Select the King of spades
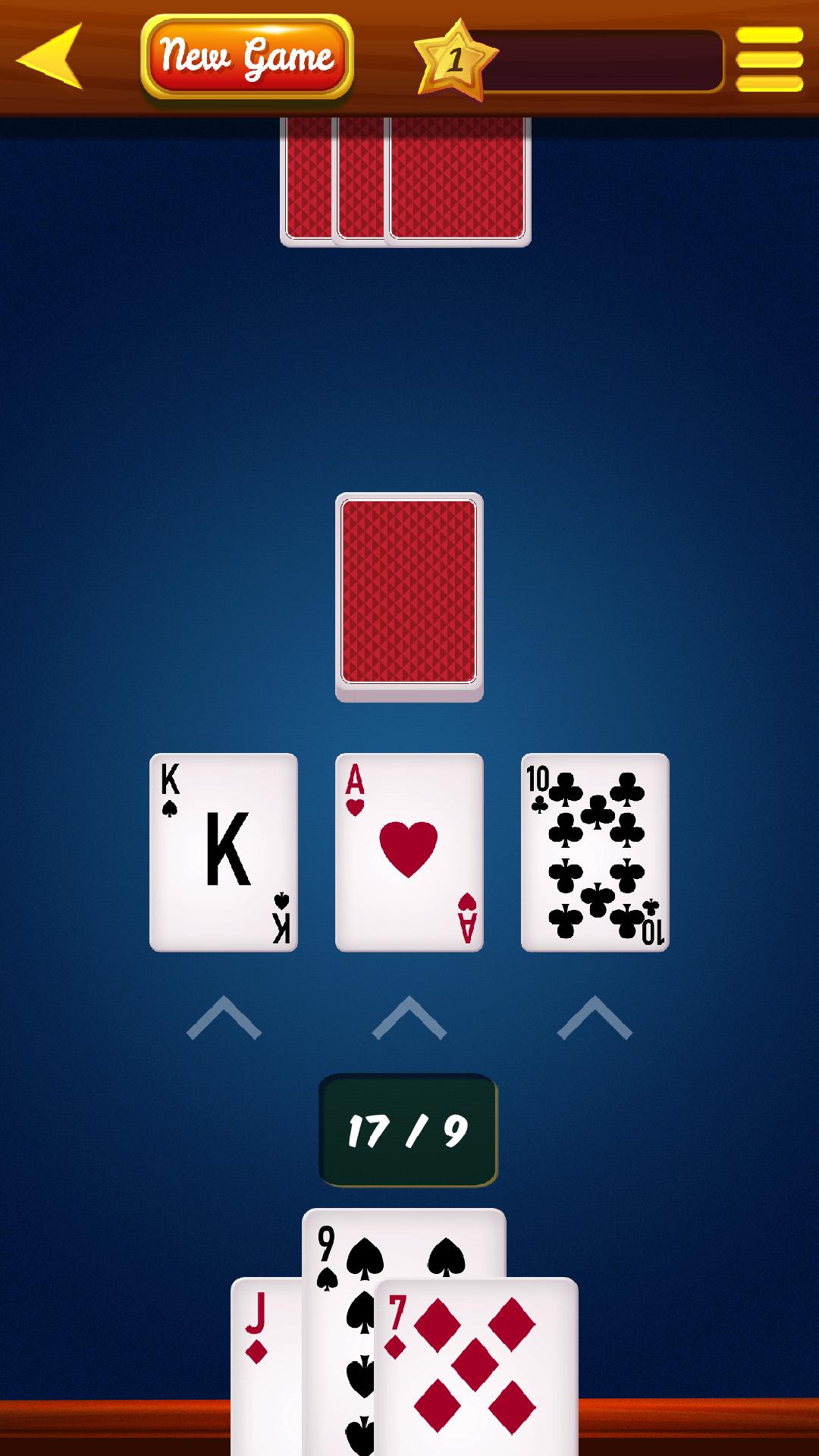This screenshot has width=819, height=1456. point(224,852)
